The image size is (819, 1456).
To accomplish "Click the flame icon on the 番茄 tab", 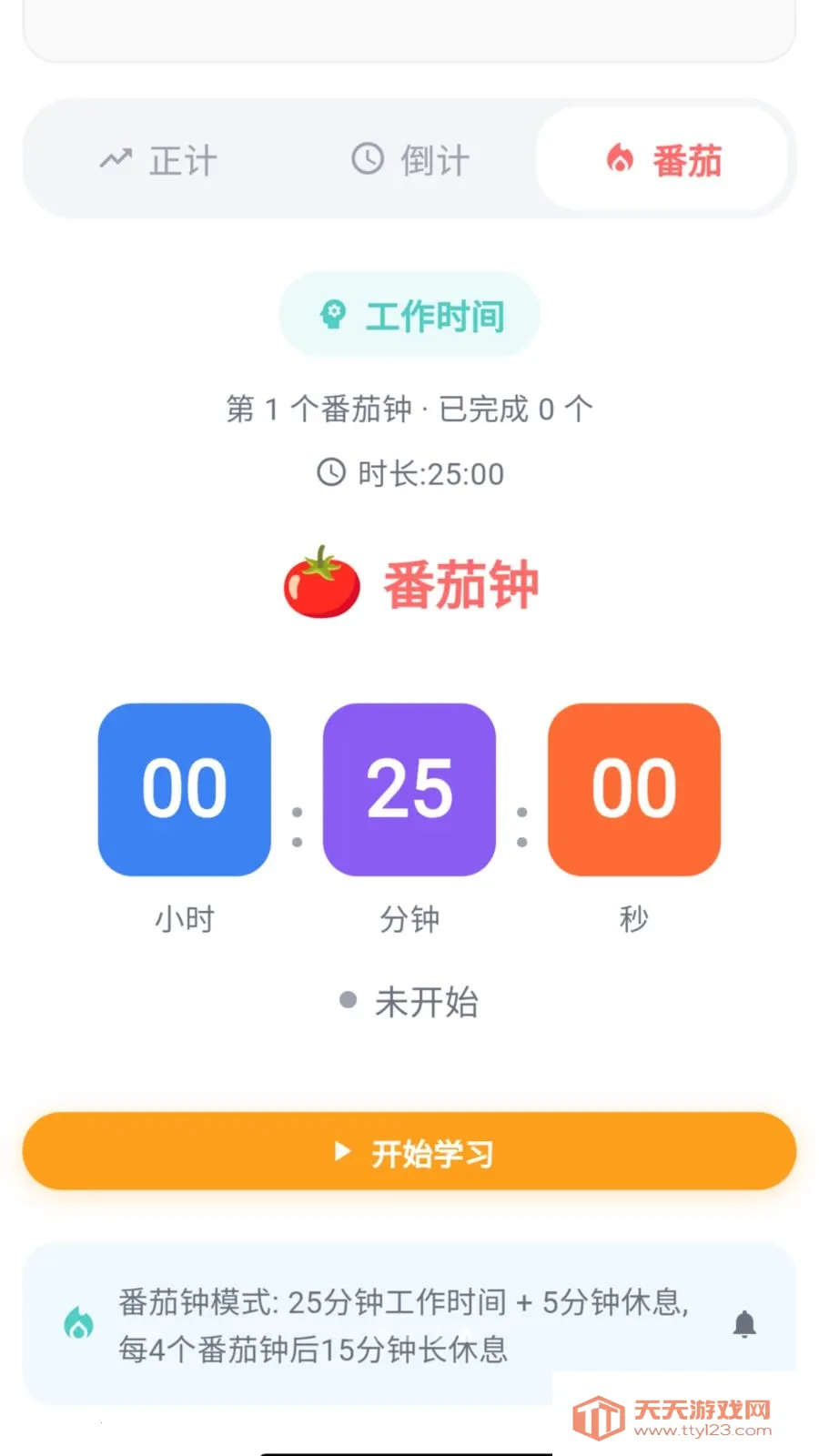I will (620, 160).
